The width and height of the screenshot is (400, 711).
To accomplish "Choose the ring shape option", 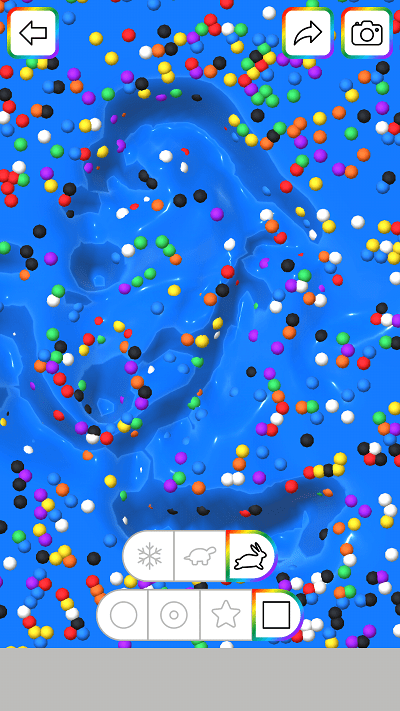I will click(174, 615).
